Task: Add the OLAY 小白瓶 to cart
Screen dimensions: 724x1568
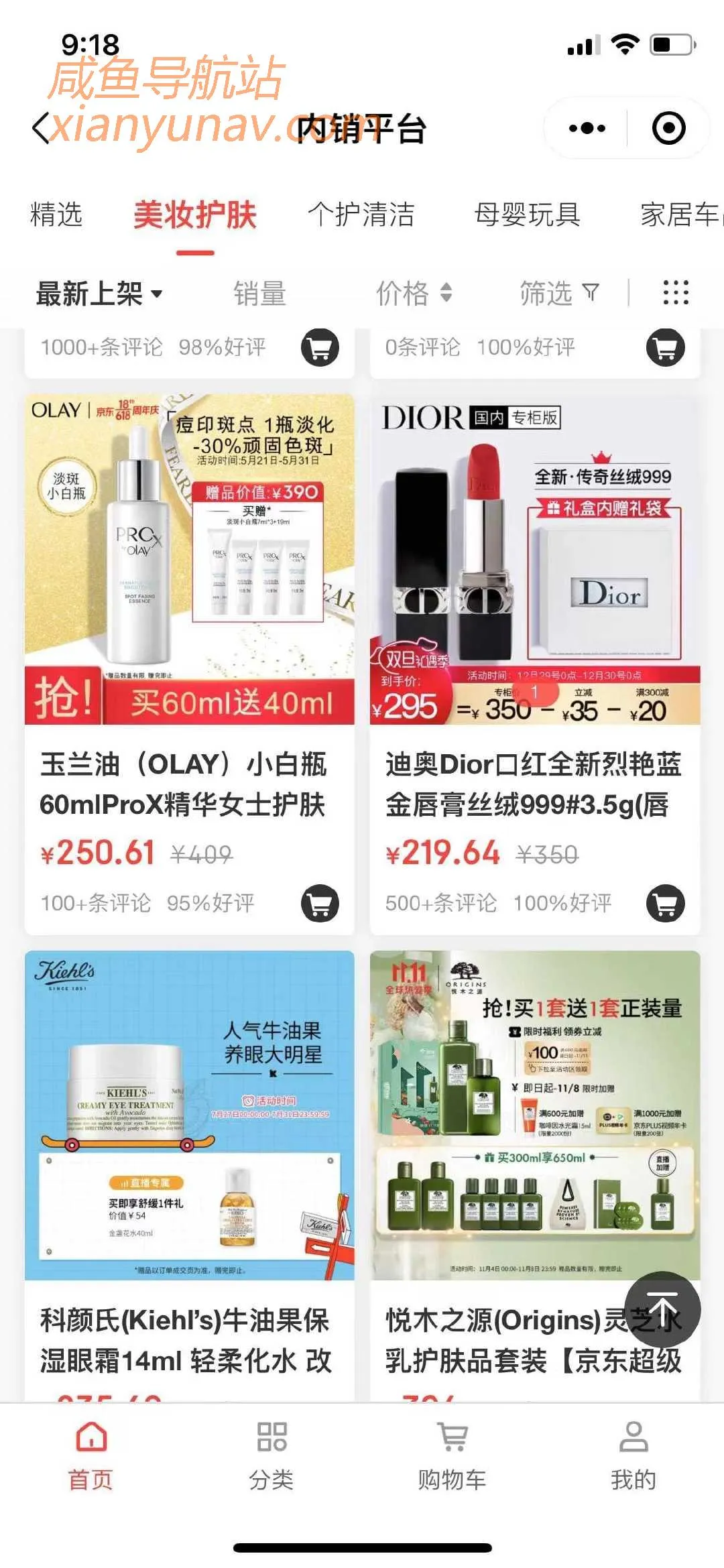Action: (x=320, y=903)
